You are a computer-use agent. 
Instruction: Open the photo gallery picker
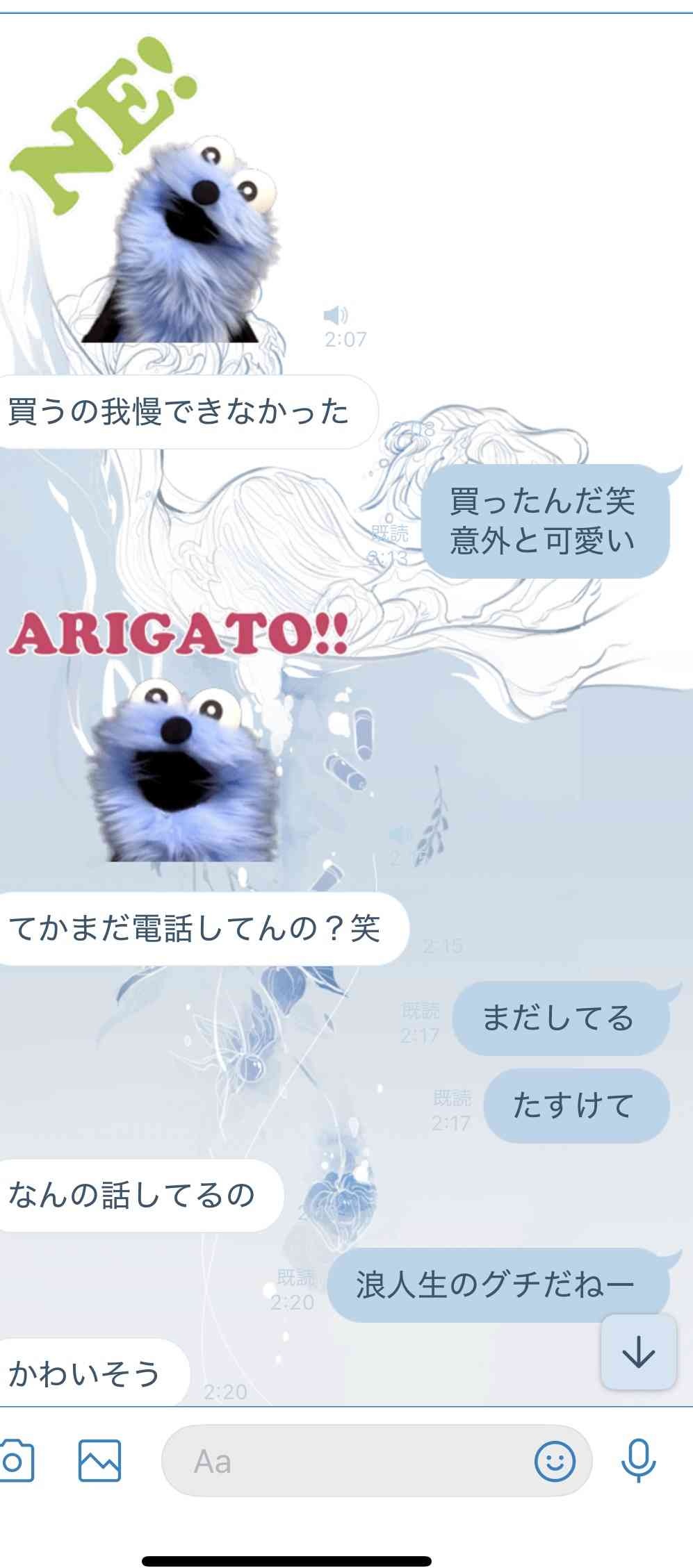[x=99, y=1461]
